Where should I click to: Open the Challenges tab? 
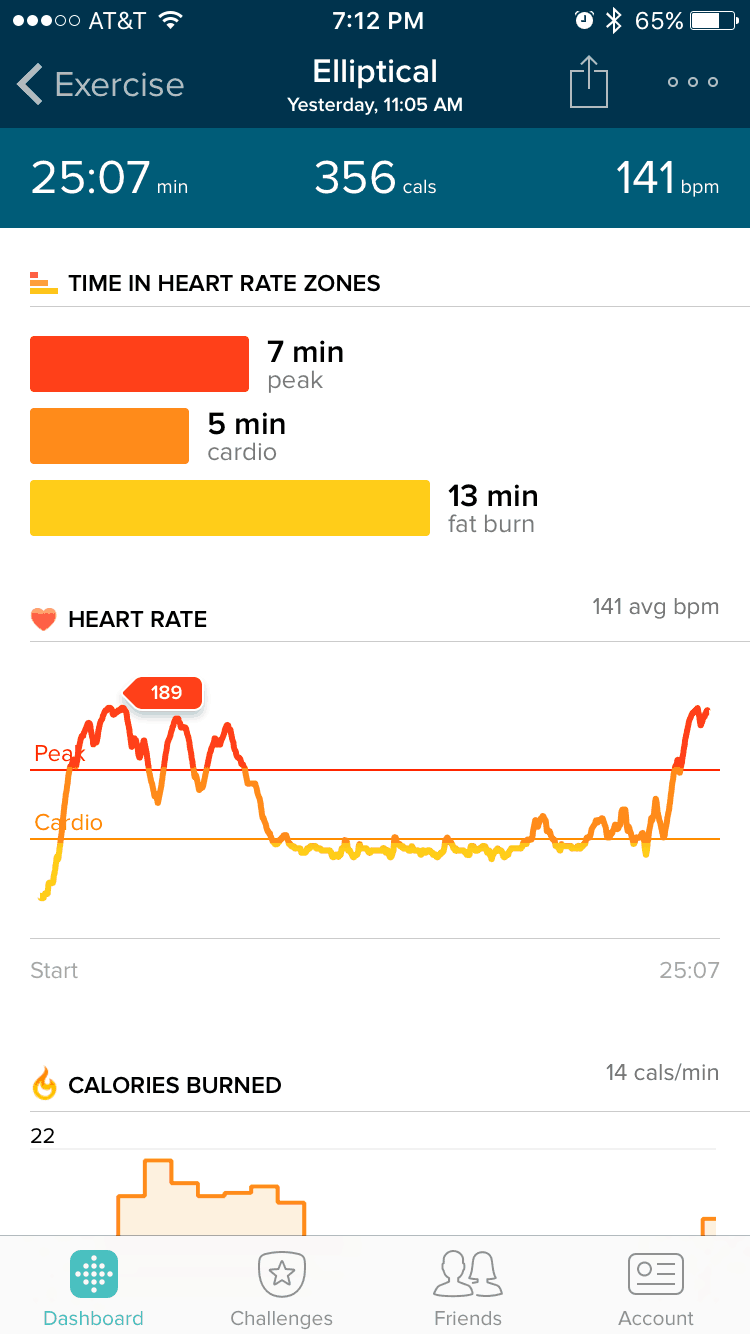[x=281, y=1290]
